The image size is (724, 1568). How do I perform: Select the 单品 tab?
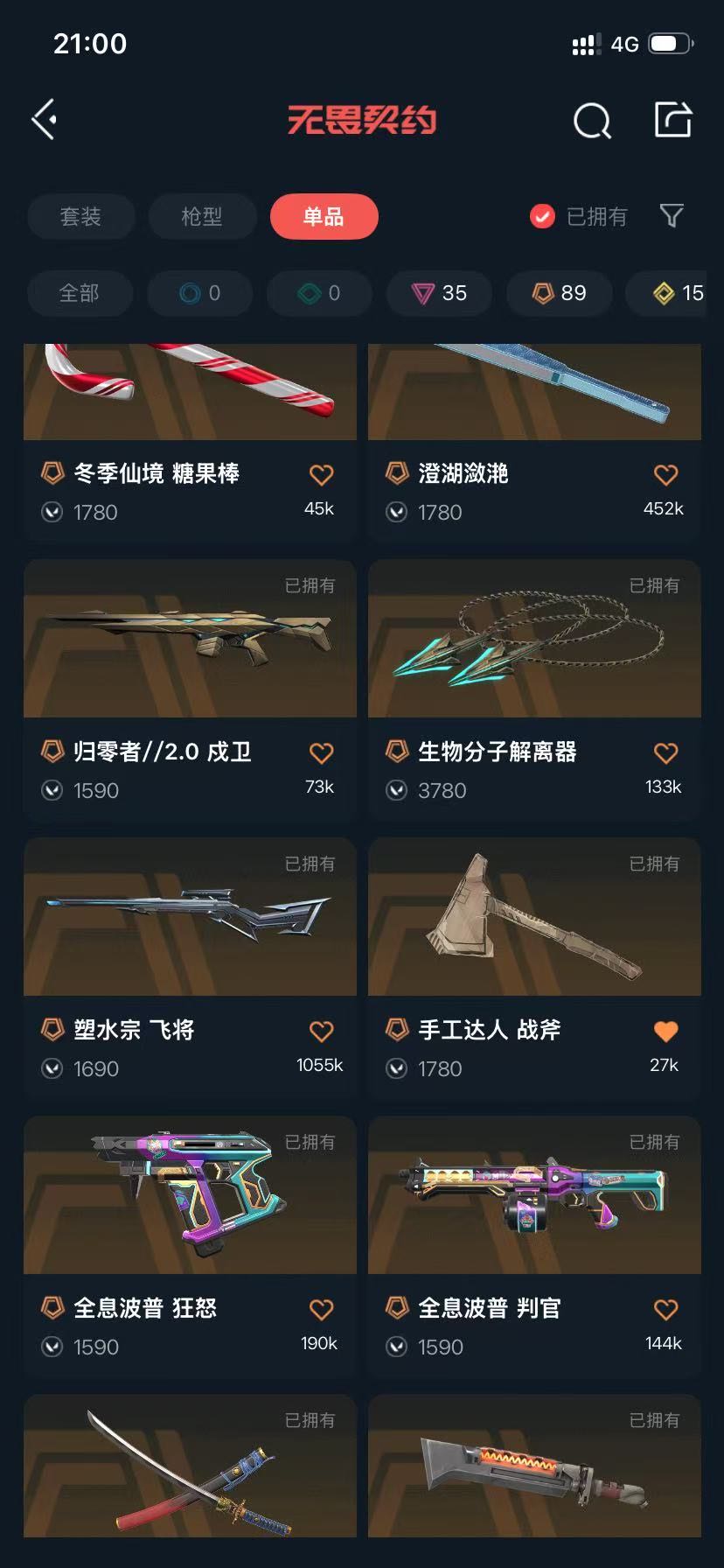[324, 216]
